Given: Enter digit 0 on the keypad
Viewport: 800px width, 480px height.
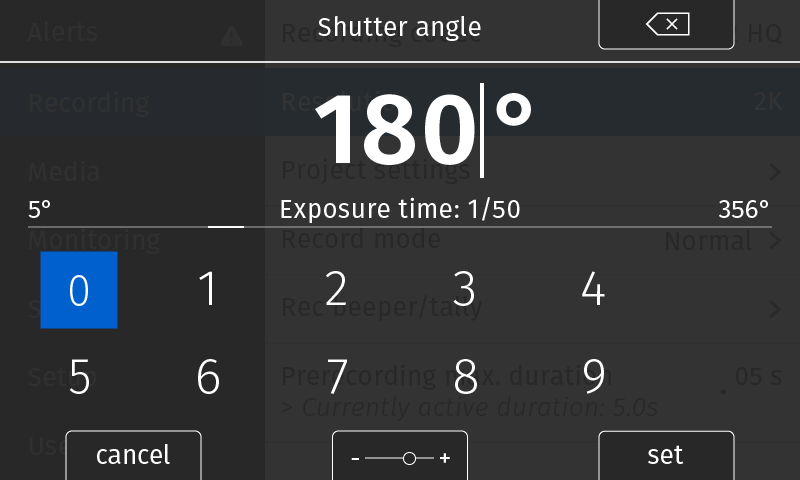Looking at the screenshot, I should (x=79, y=290).
